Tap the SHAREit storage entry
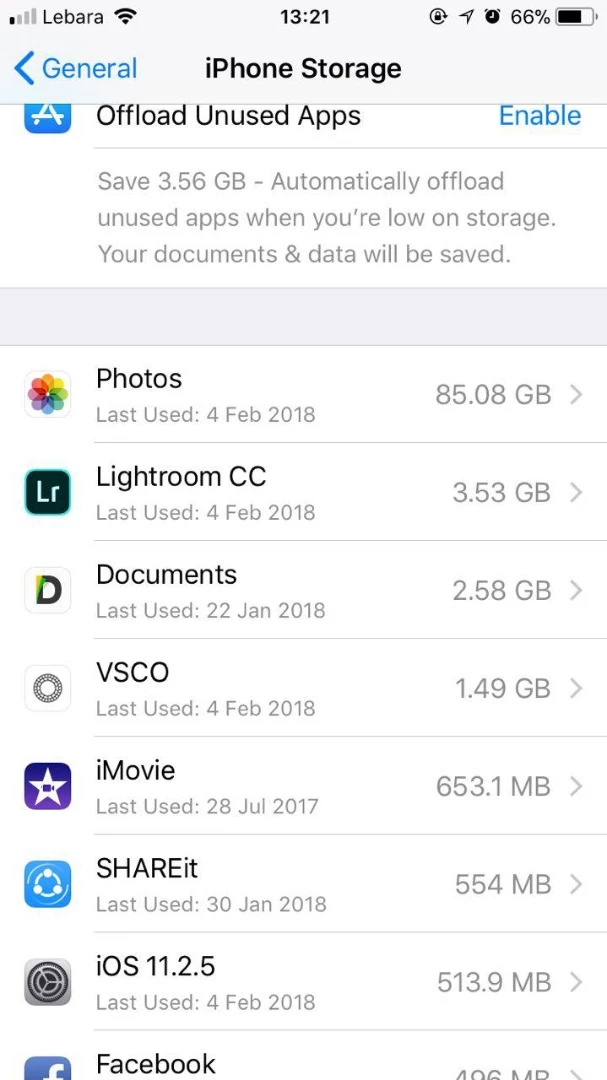The width and height of the screenshot is (607, 1080). tap(303, 884)
